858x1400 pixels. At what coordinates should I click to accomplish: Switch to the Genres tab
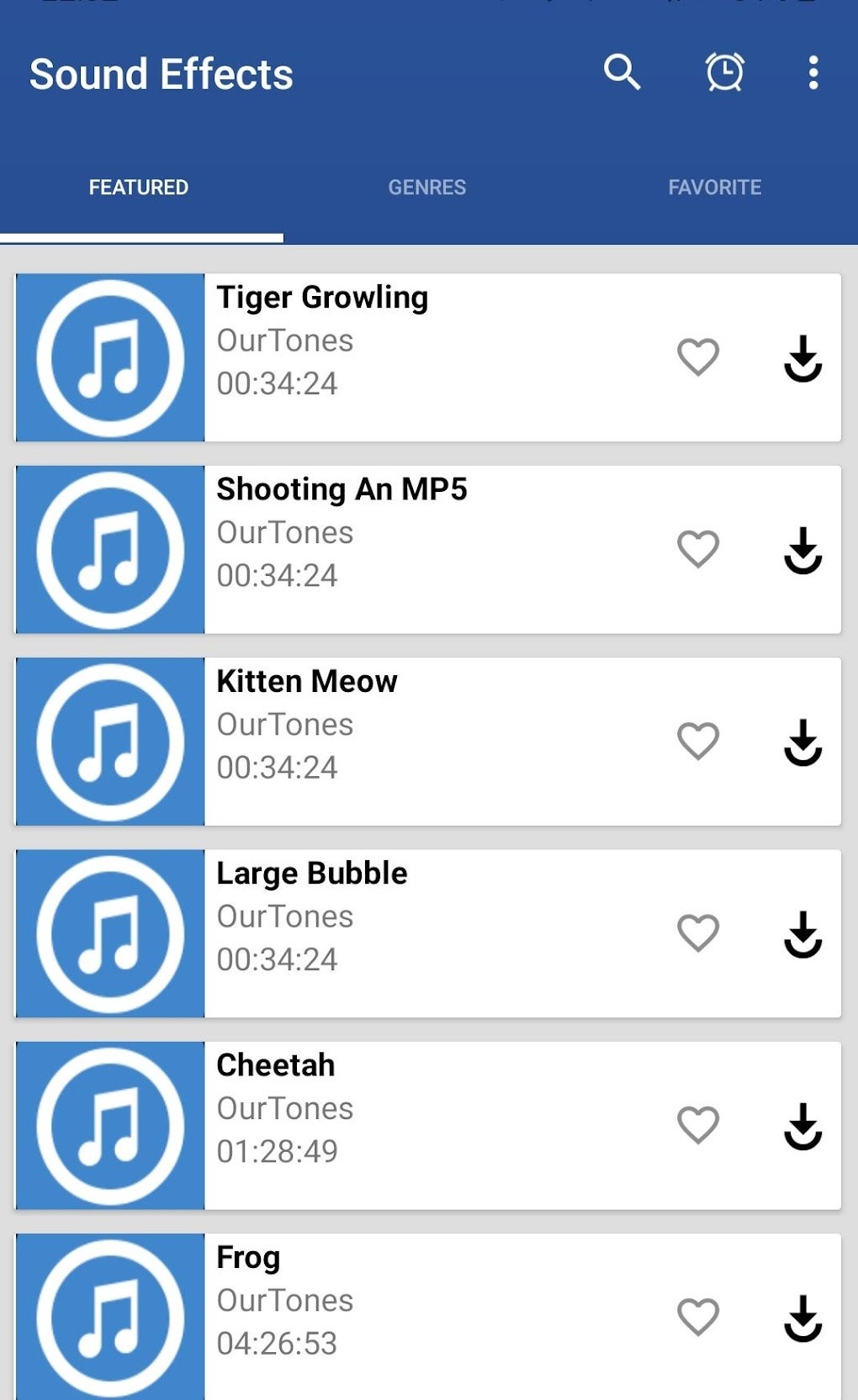pos(426,187)
